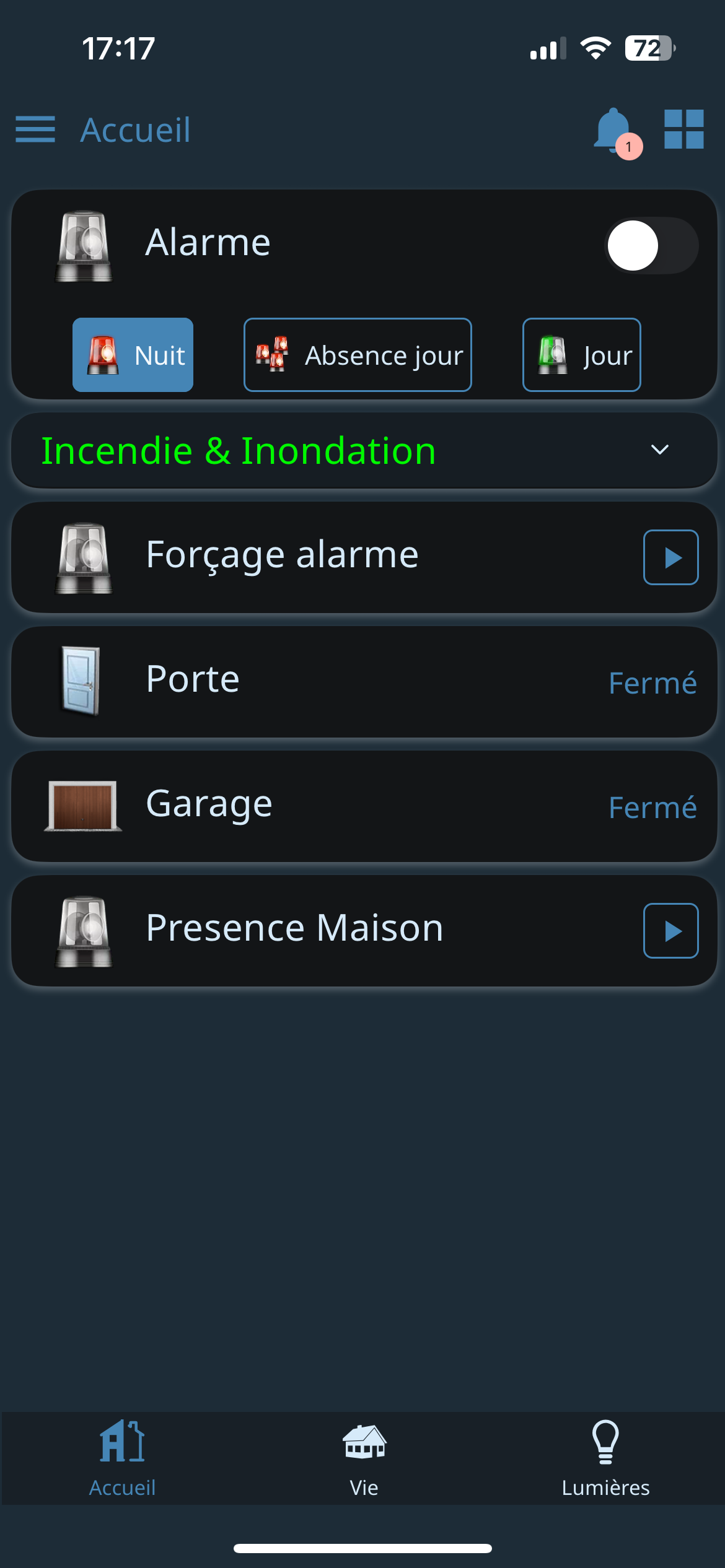
Task: Select the Accueil bottom tab
Action: 122,1458
